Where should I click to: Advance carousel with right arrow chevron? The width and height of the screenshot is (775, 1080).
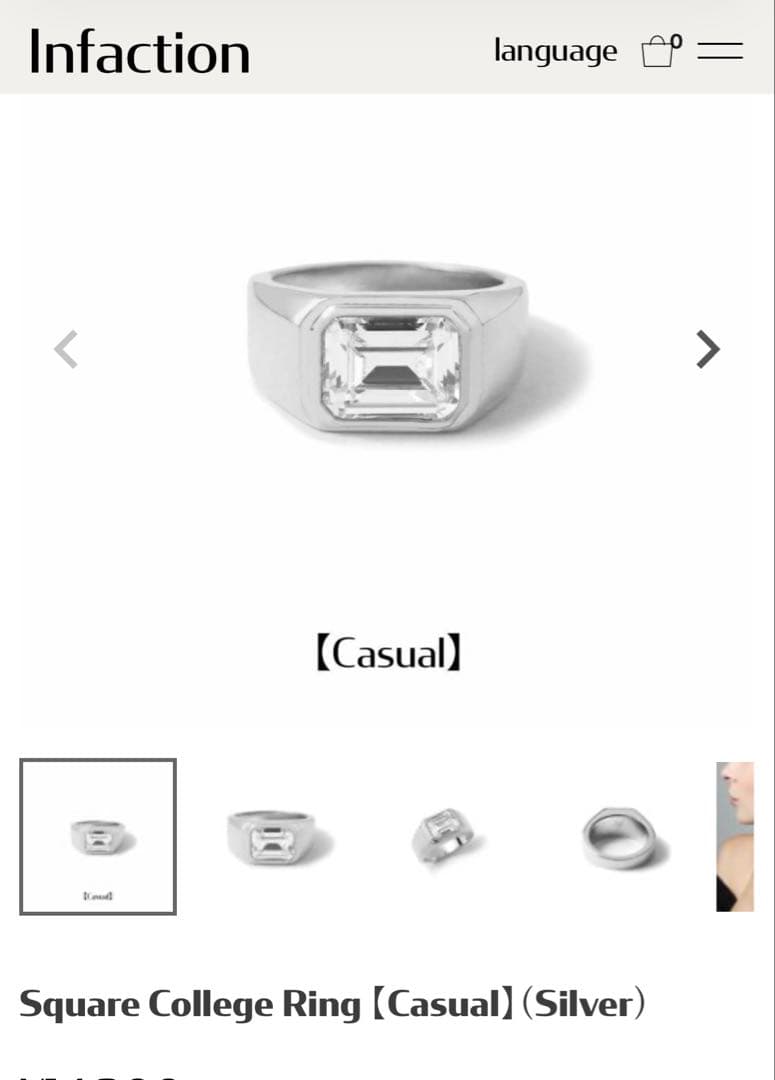pos(707,348)
